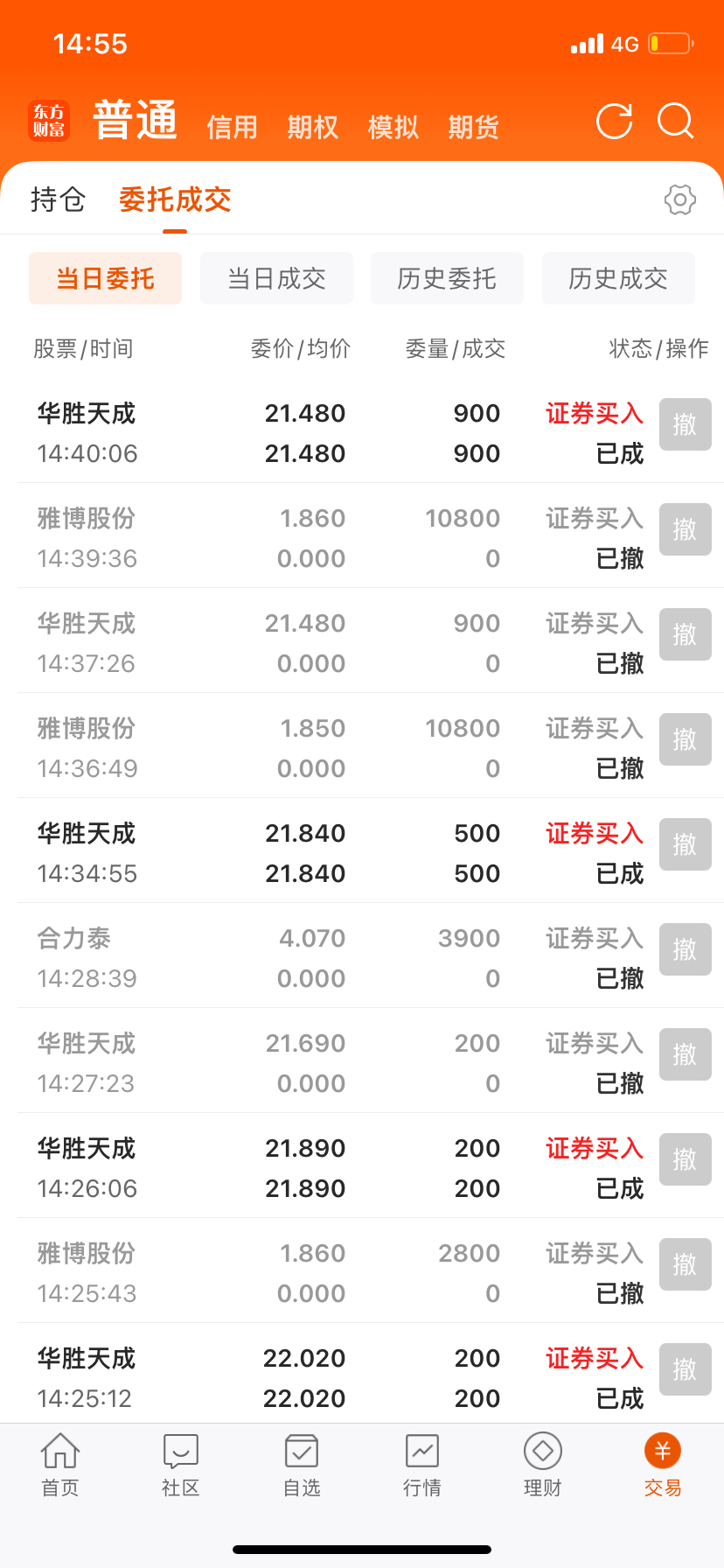Open the 社区 community tab
Image resolution: width=724 pixels, height=1568 pixels.
181,1465
